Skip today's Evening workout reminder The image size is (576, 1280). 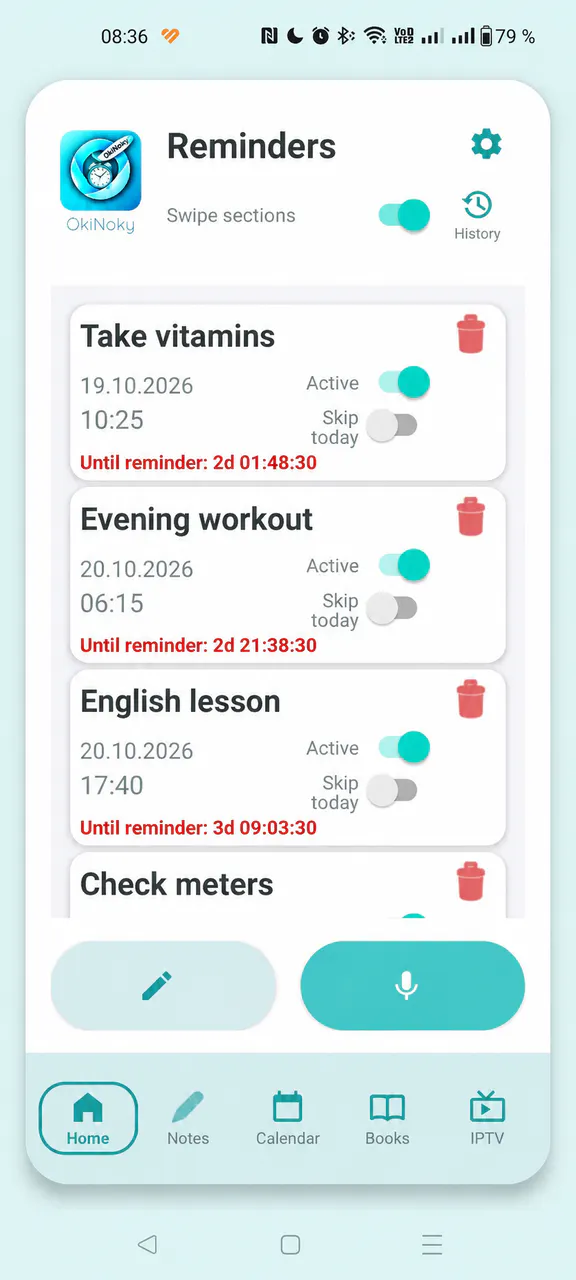click(x=392, y=608)
